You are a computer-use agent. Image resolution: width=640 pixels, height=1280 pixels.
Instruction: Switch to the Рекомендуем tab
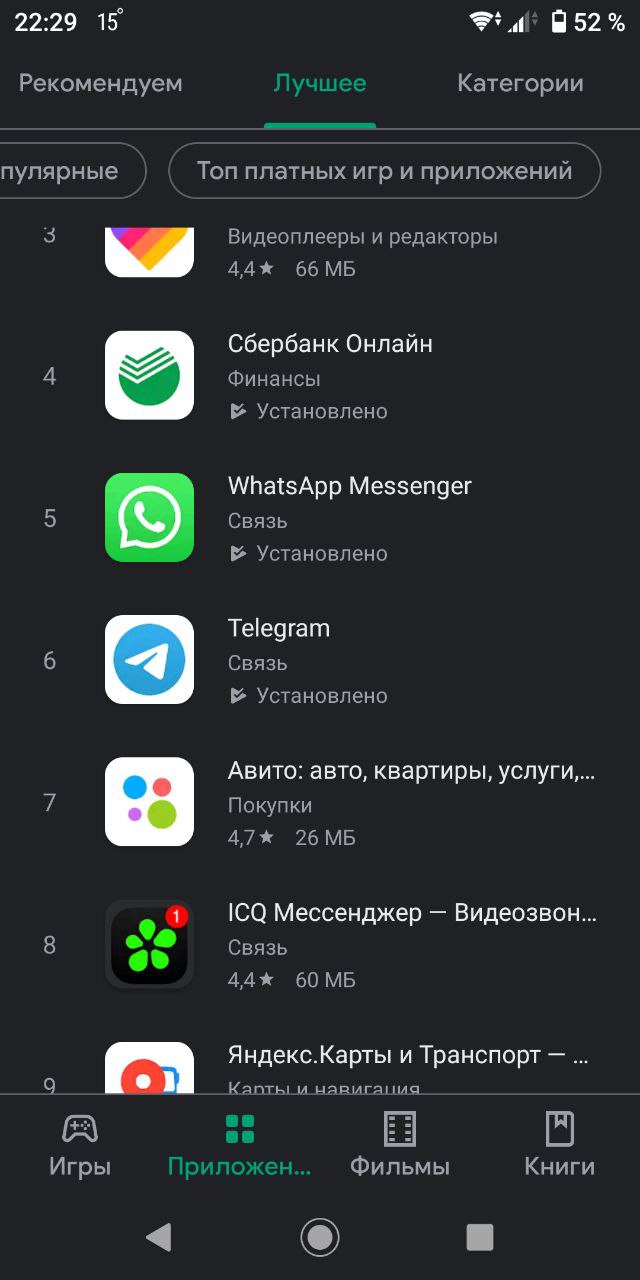100,83
